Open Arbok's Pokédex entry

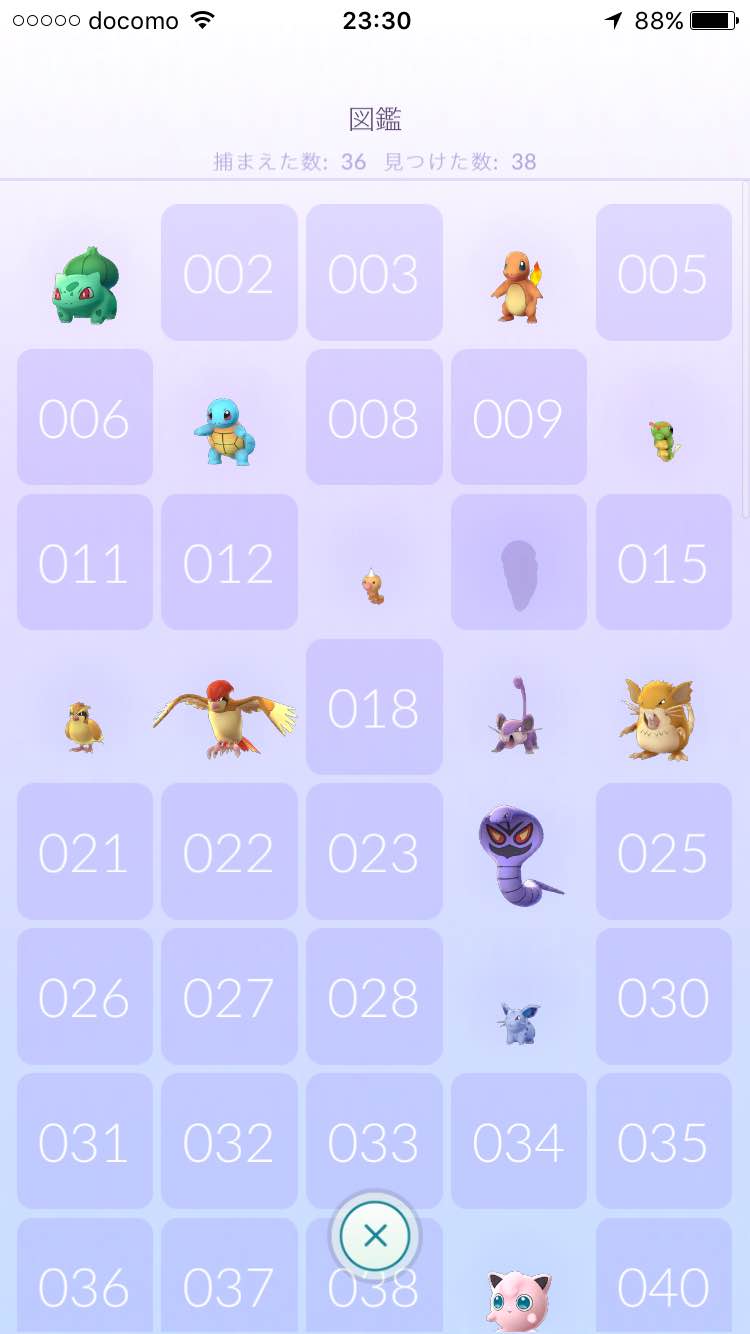517,850
